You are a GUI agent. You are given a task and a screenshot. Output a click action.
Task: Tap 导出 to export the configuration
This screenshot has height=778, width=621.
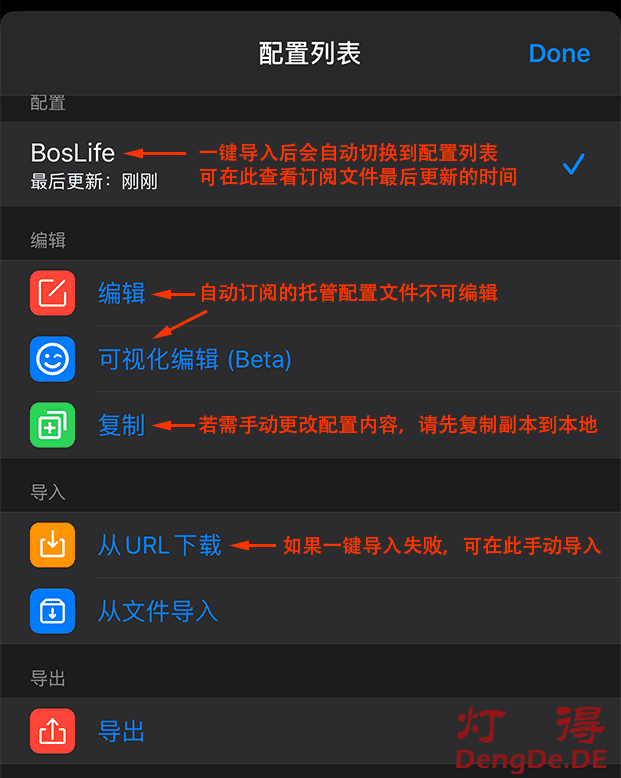(121, 731)
